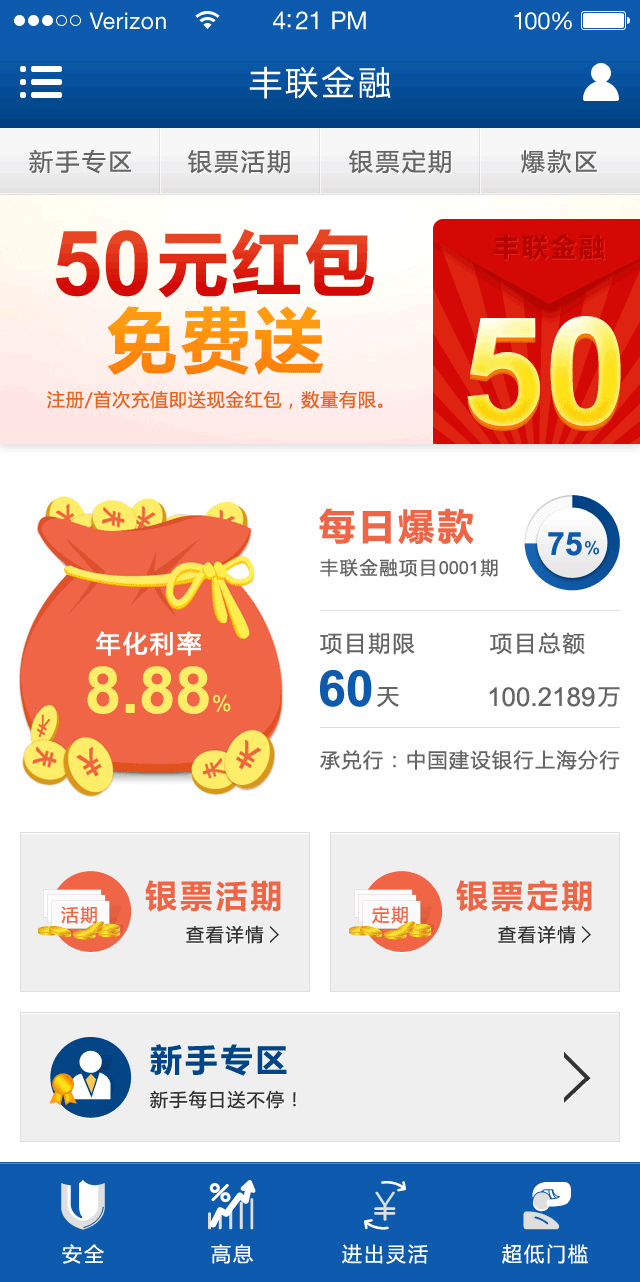Open the 每日爆款 project card

(x=320, y=640)
